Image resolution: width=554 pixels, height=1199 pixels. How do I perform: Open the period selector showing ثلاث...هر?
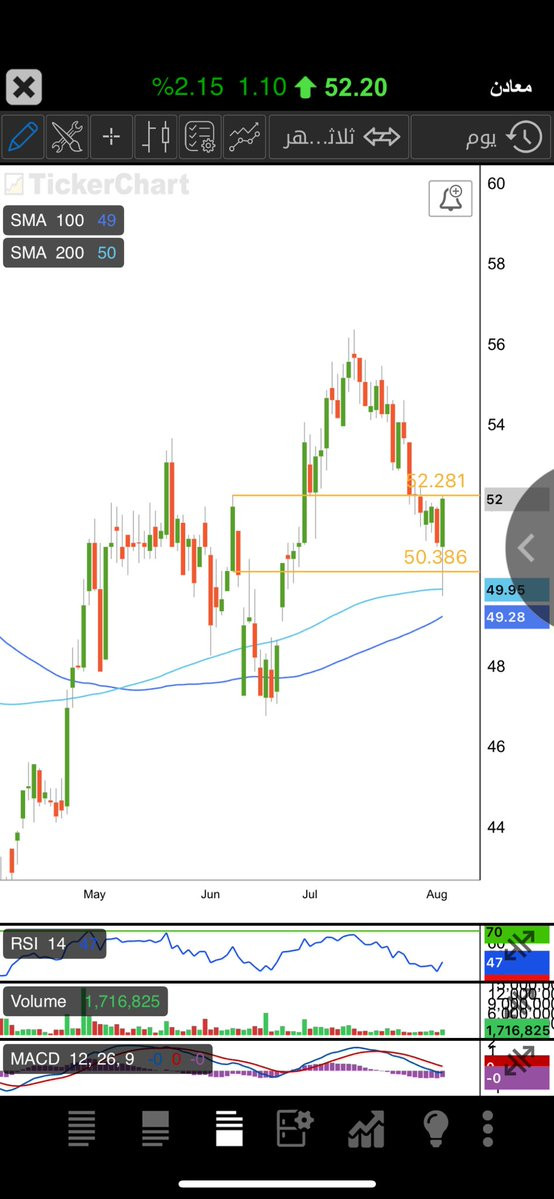tap(339, 138)
